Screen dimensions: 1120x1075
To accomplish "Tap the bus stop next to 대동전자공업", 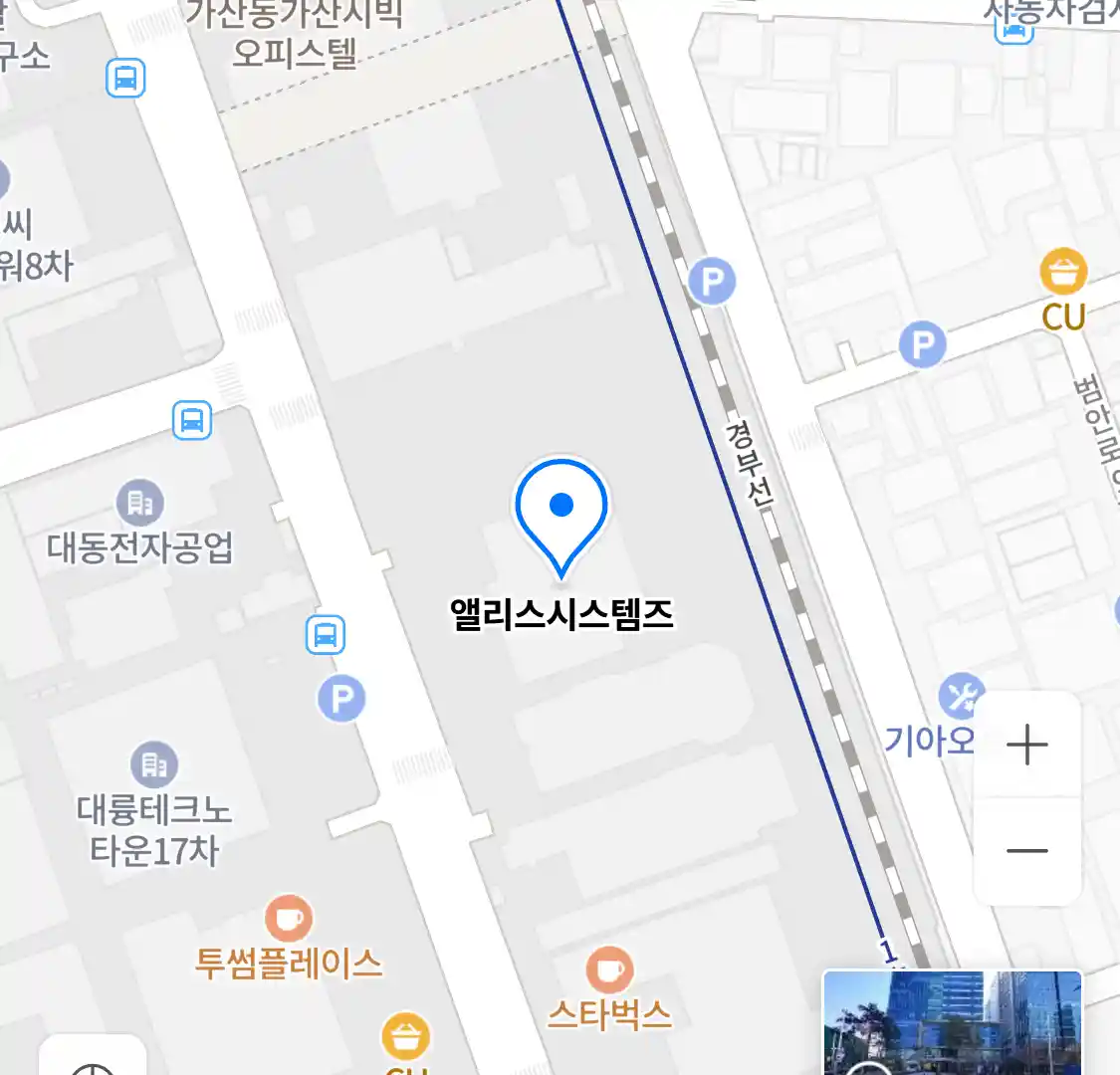I will [192, 420].
